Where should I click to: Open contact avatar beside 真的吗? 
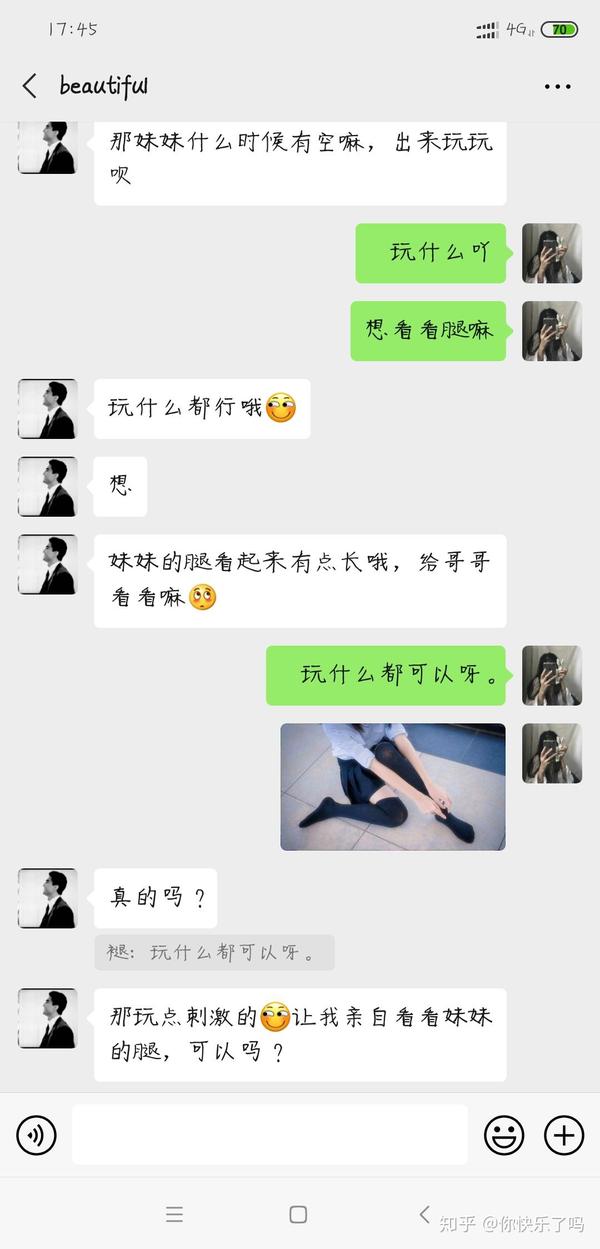pos(47,898)
